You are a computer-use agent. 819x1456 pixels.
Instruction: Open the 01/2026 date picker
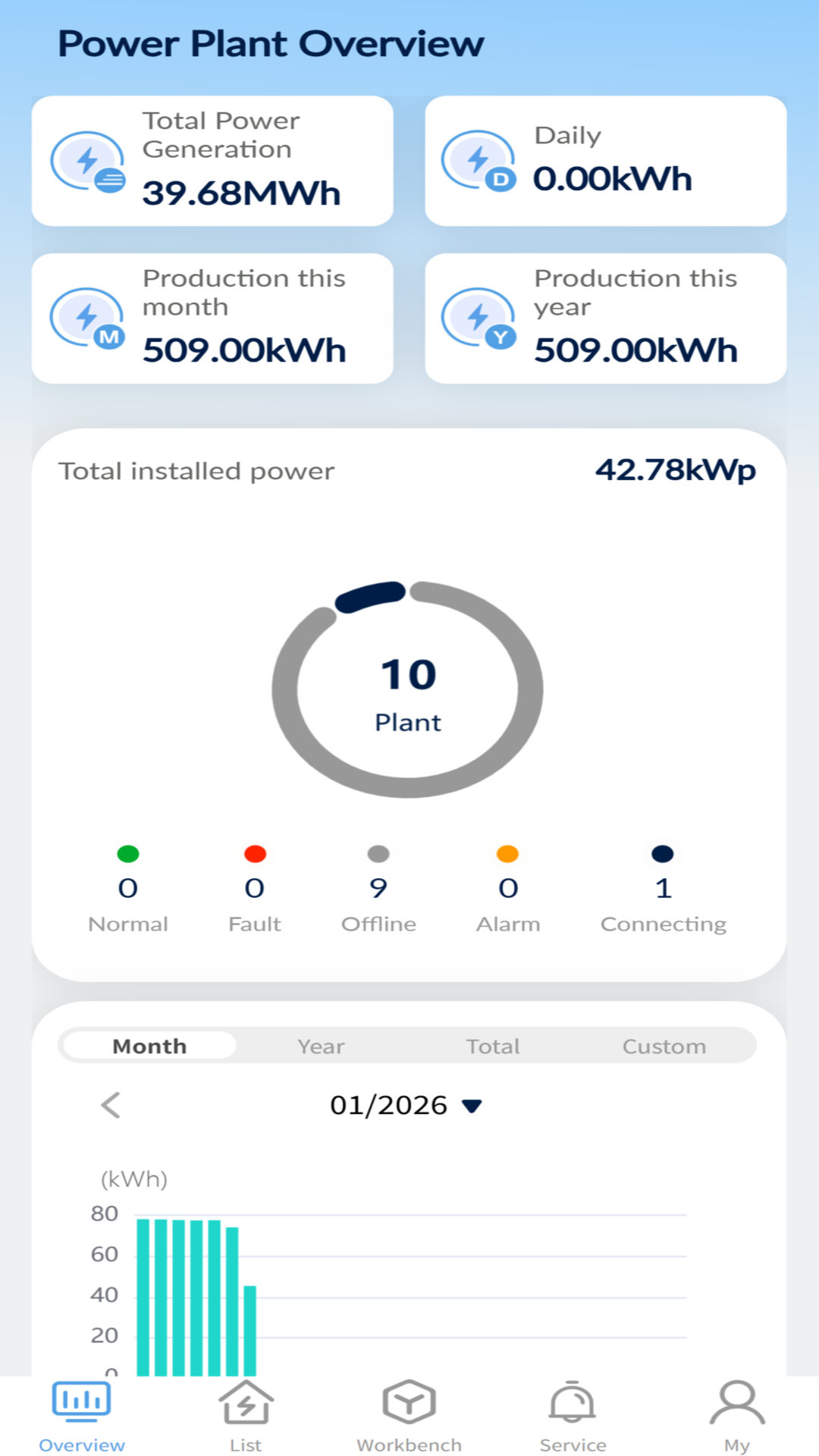click(406, 1105)
